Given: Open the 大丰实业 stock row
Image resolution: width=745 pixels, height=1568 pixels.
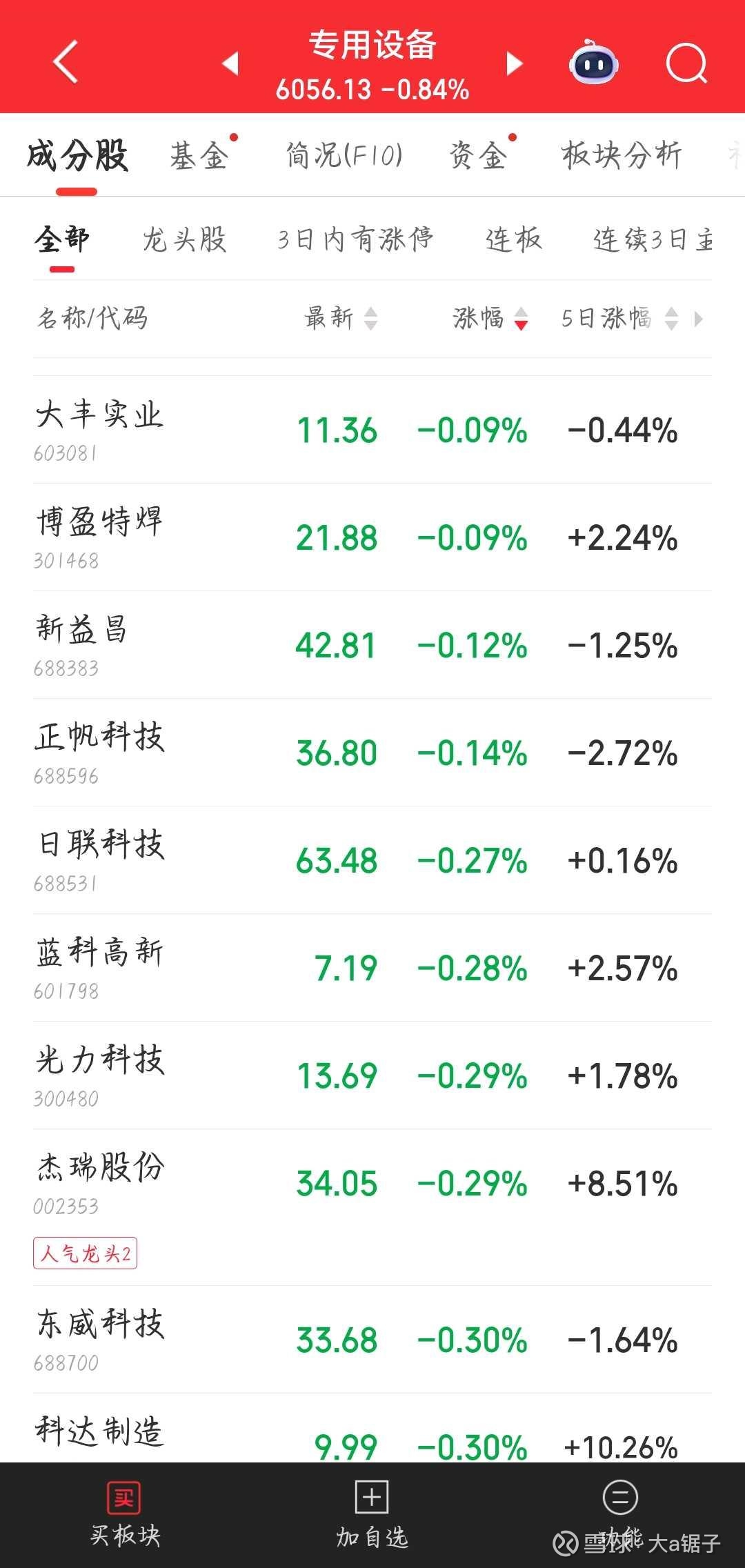Looking at the screenshot, I should click(x=372, y=430).
